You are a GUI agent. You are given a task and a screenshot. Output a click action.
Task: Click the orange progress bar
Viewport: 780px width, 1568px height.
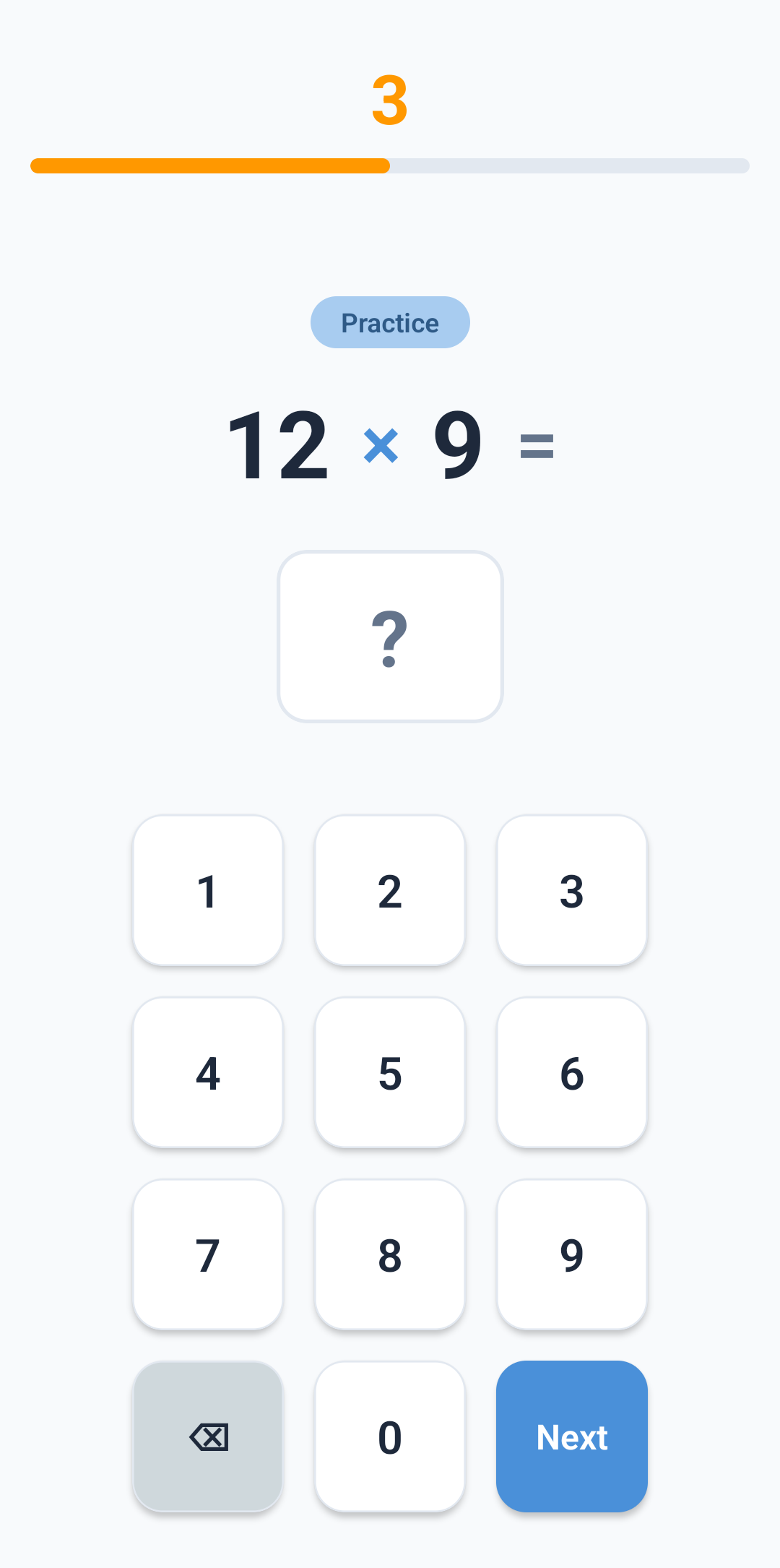pos(209,165)
